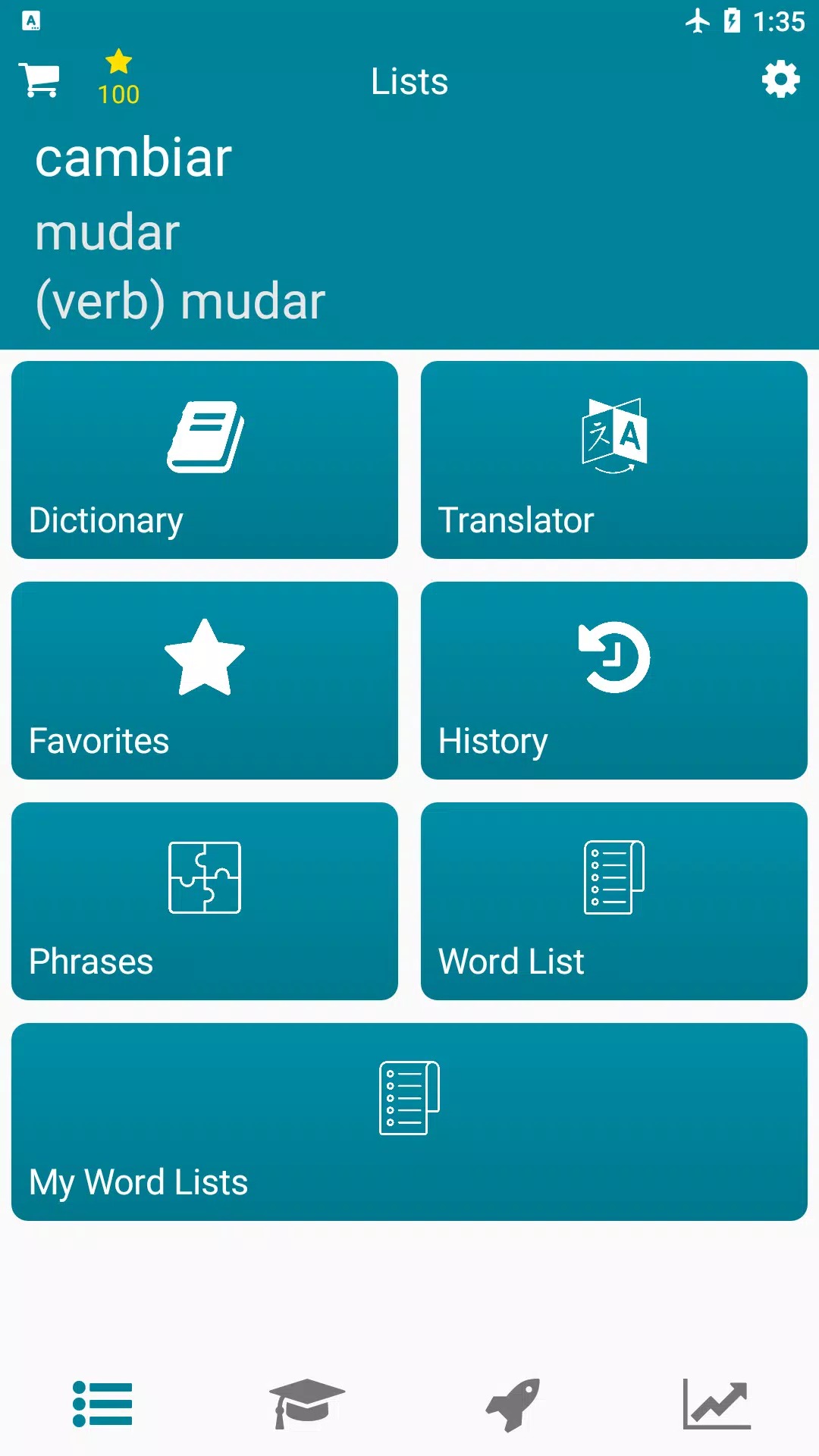This screenshot has width=819, height=1456.
Task: Launch the Translator tile
Action: coord(614,460)
